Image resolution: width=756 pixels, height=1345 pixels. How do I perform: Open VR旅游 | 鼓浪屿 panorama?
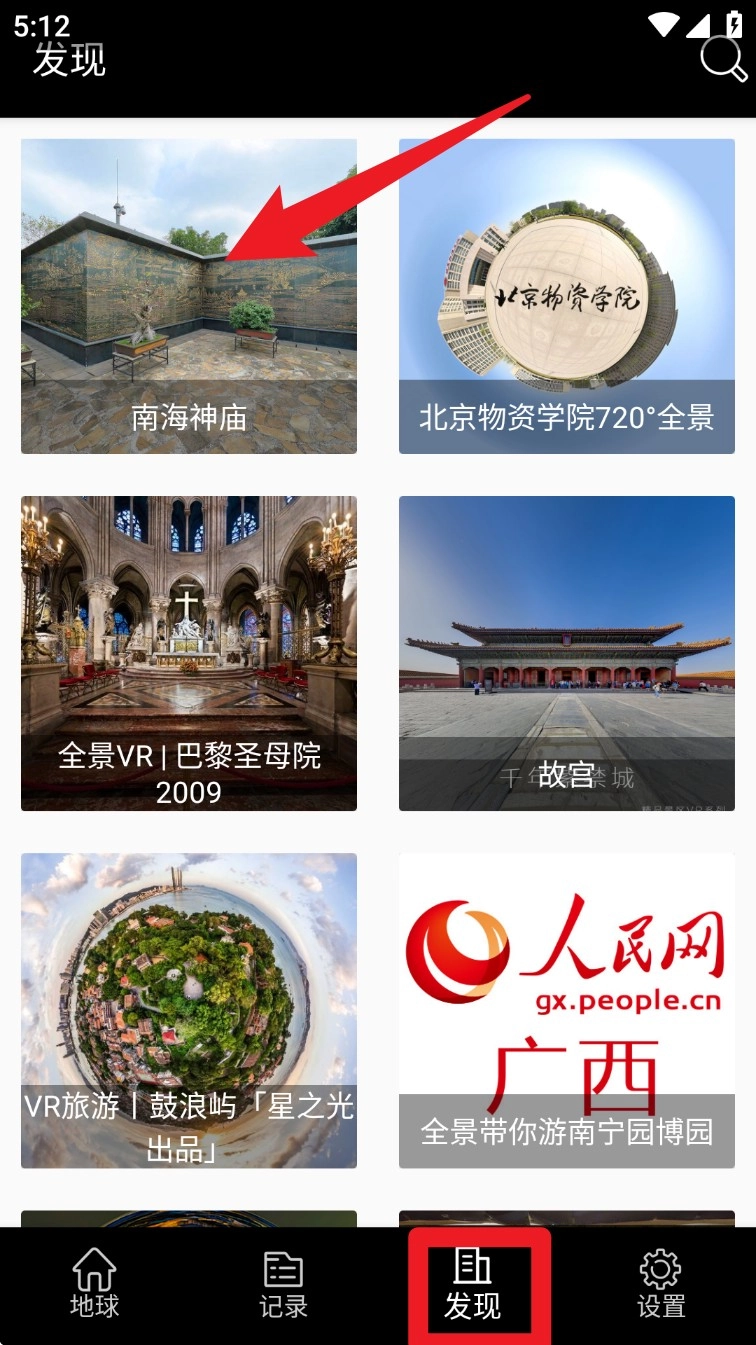click(x=189, y=1010)
